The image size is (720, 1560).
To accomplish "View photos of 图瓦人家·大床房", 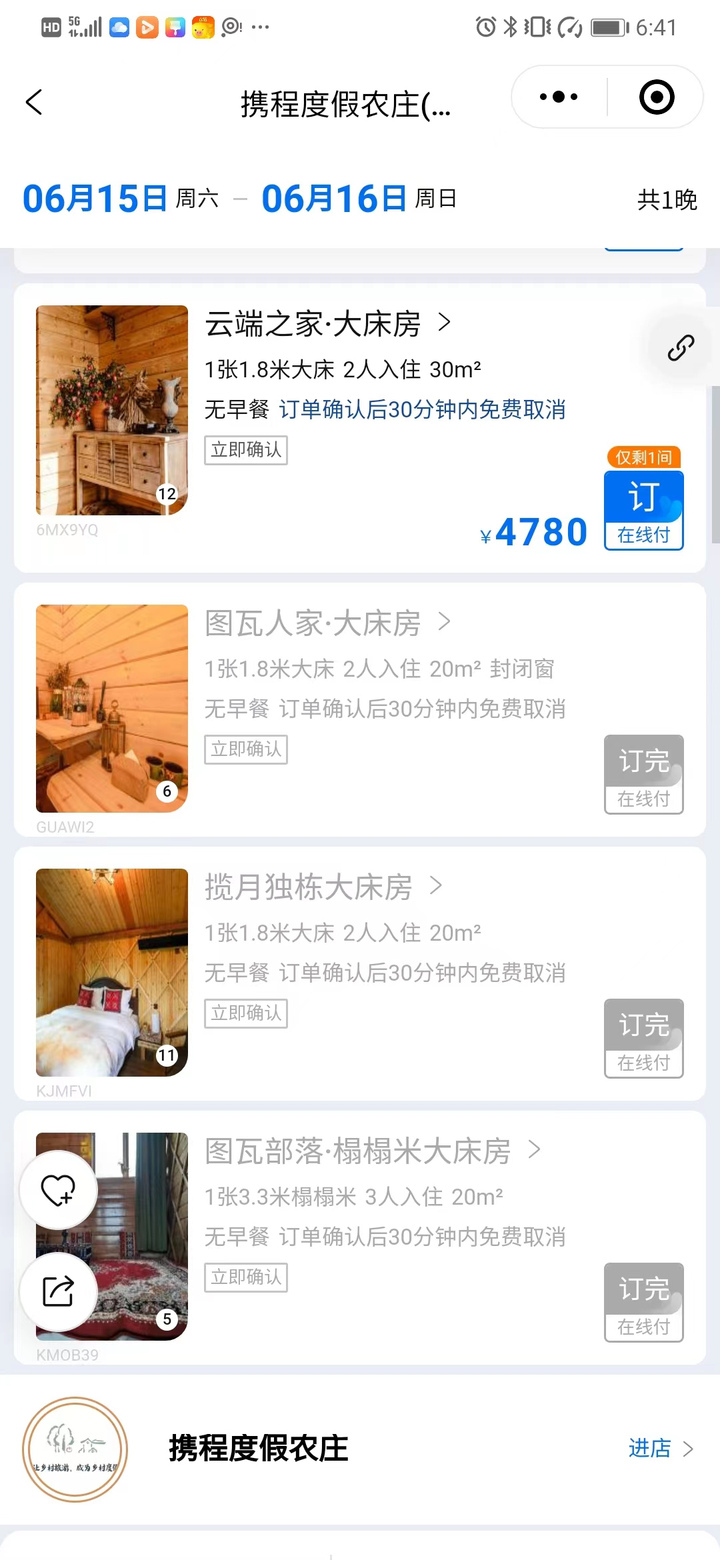I will (x=112, y=708).
